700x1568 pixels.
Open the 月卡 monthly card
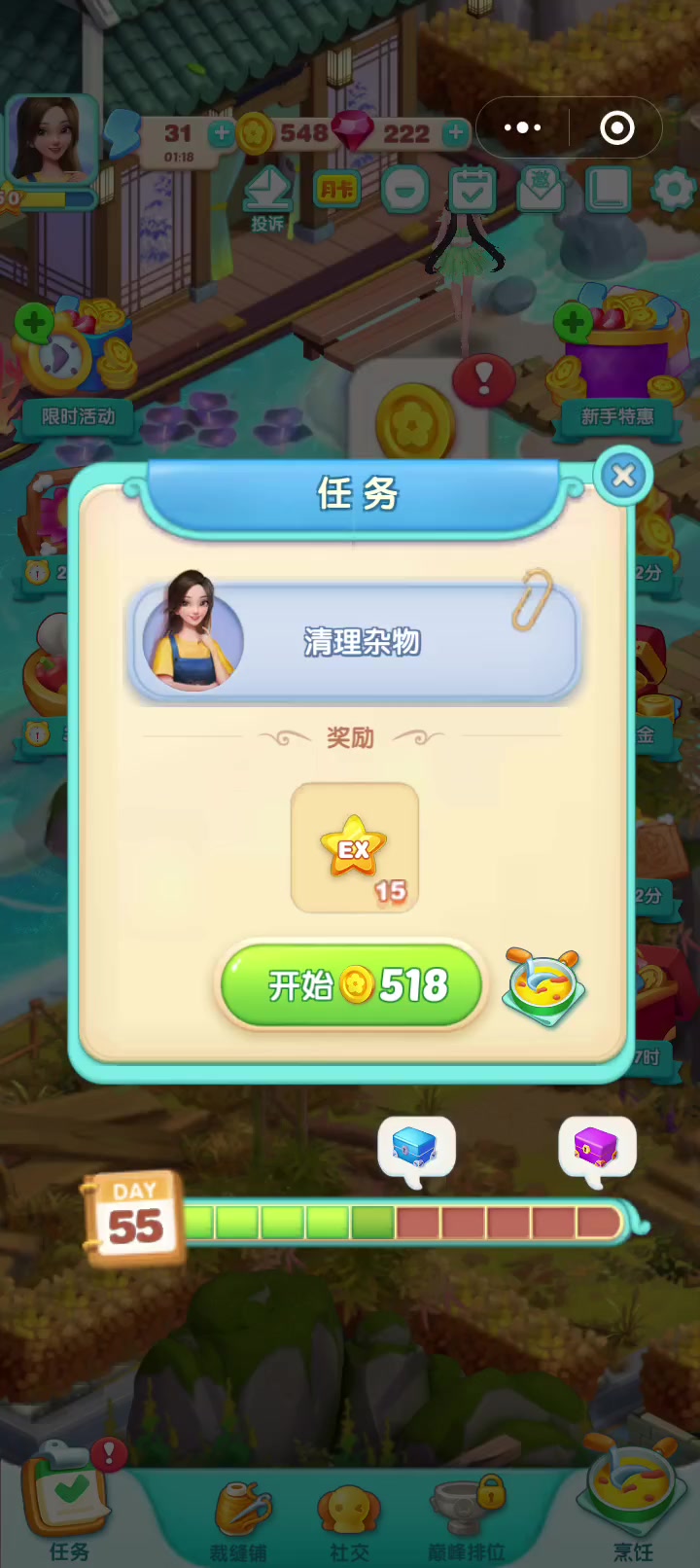tap(336, 189)
